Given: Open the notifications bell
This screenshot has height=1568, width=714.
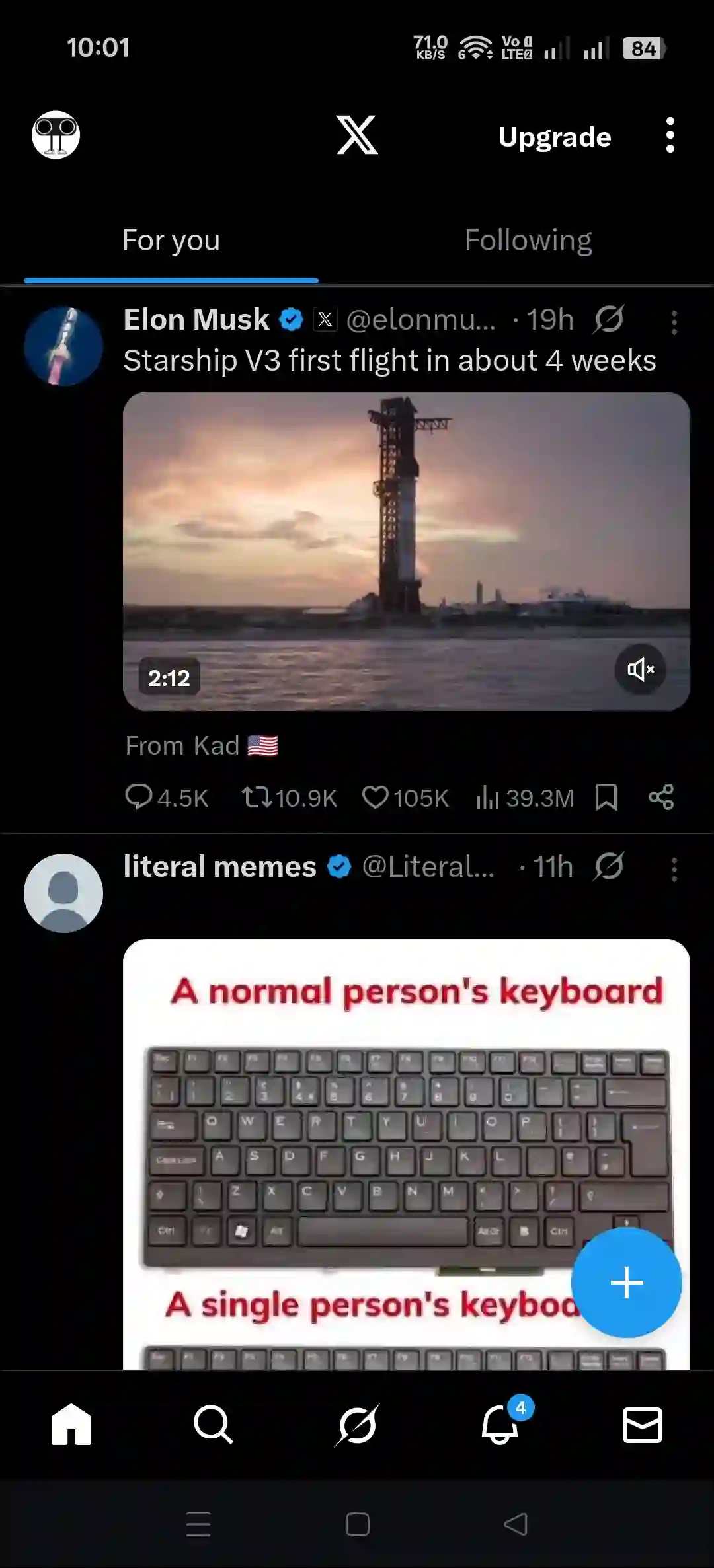Looking at the screenshot, I should 500,1425.
